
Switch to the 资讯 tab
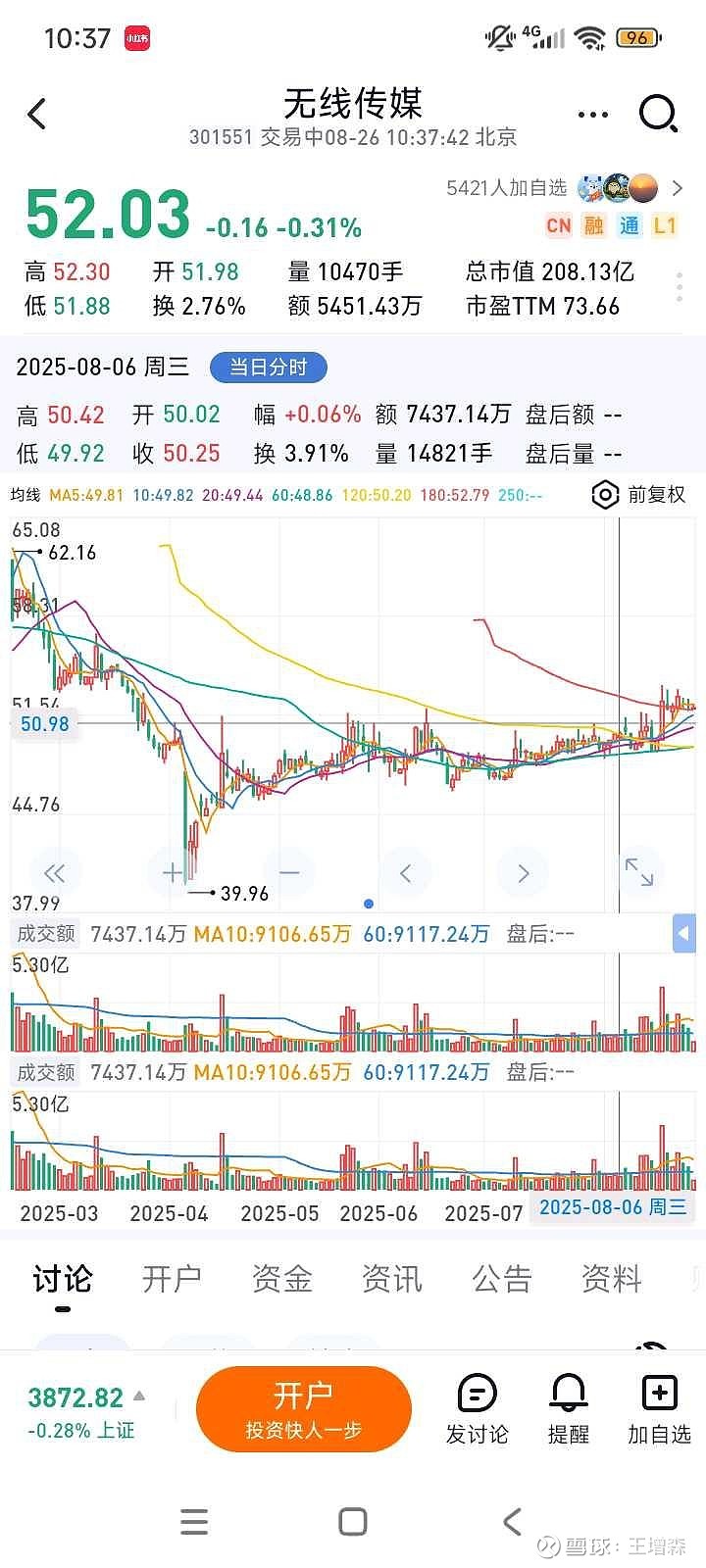391,1279
